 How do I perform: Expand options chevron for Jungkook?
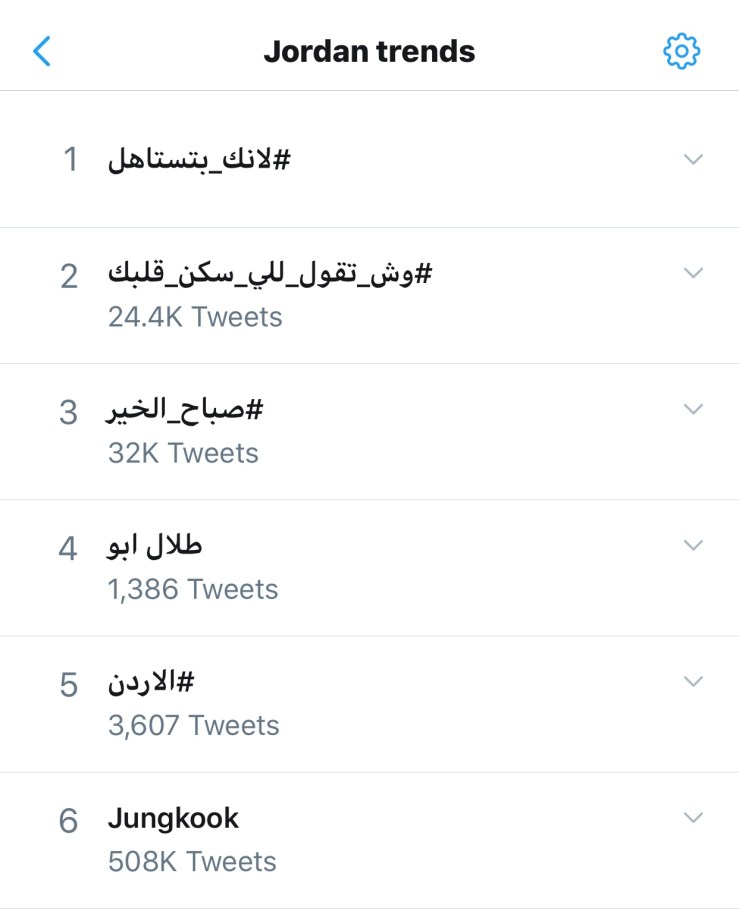(x=693, y=818)
